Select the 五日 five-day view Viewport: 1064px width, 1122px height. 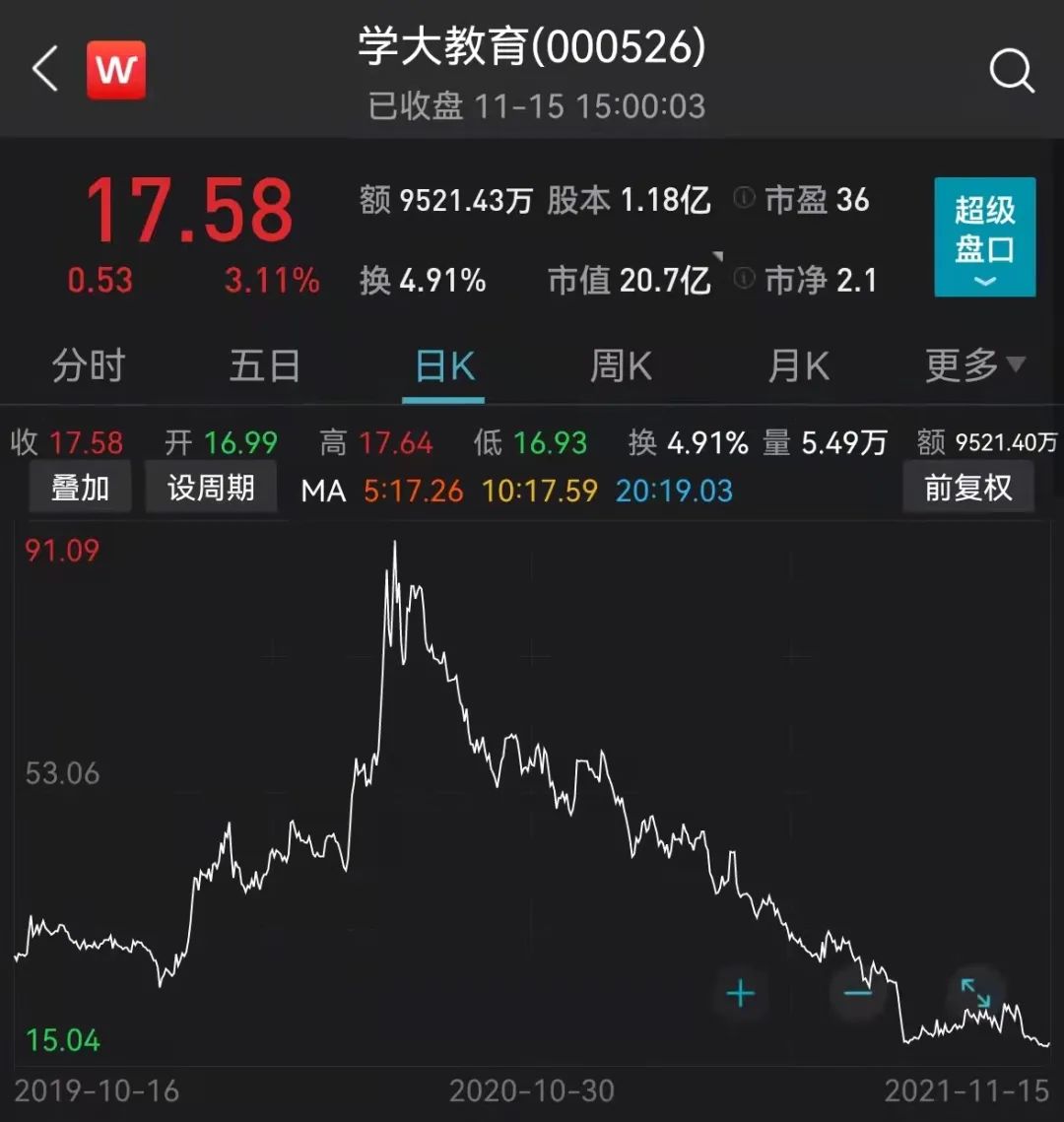[x=263, y=365]
